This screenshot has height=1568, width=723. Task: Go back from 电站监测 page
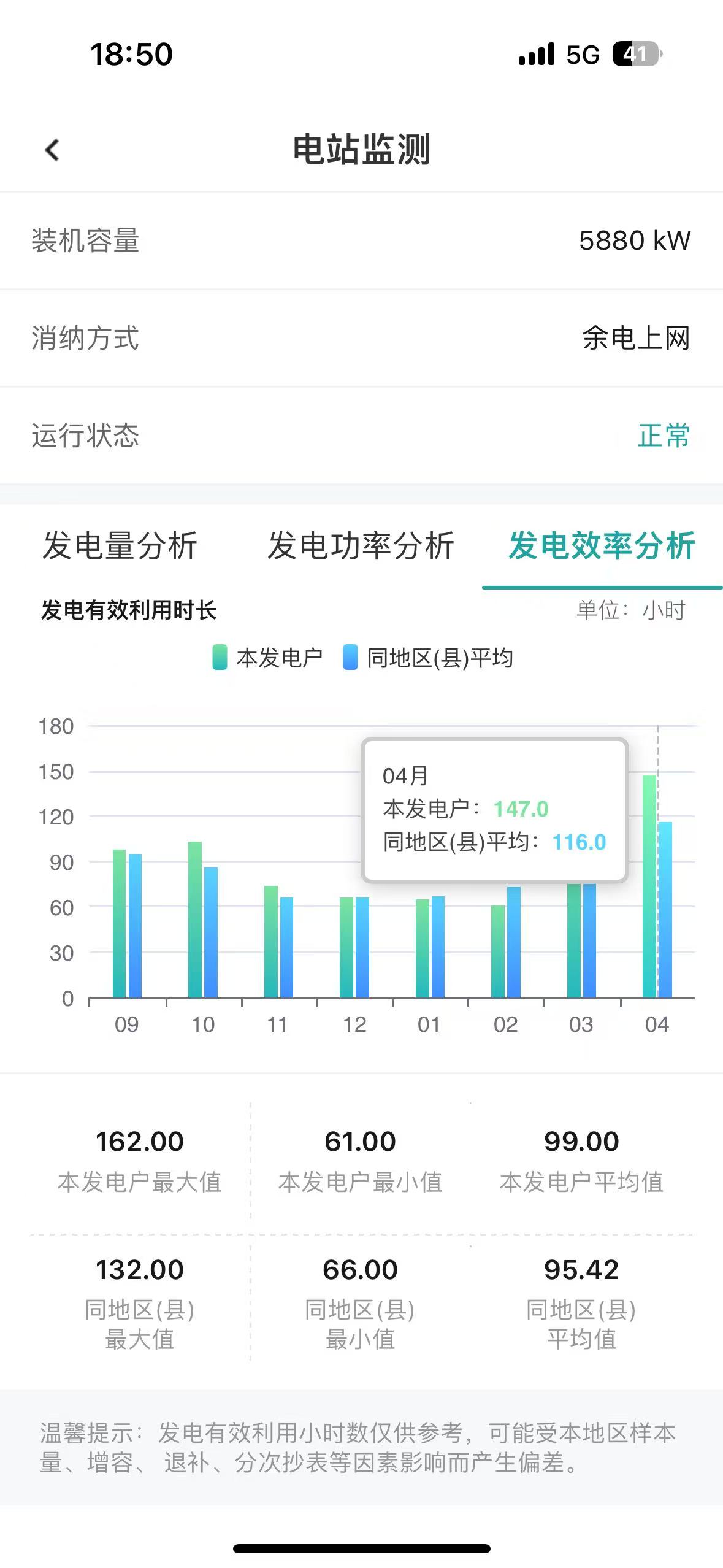click(53, 150)
